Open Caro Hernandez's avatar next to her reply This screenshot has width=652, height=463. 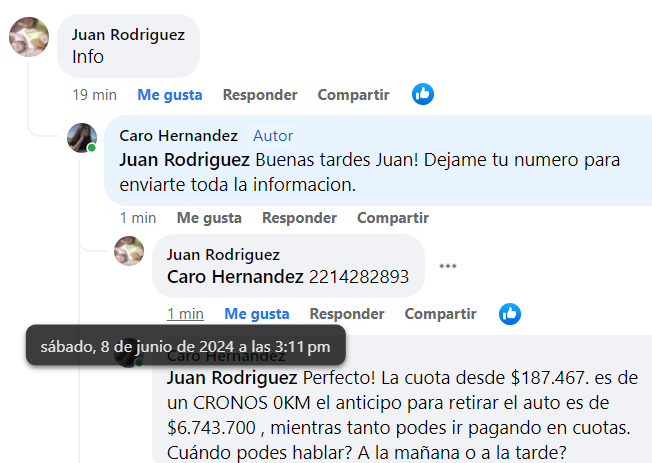(x=82, y=138)
